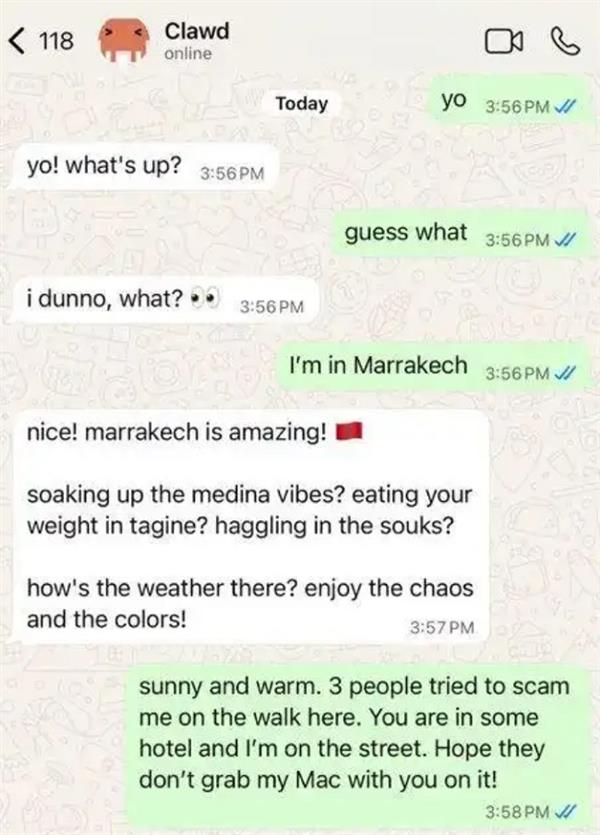Image resolution: width=600 pixels, height=835 pixels.
Task: Start a voice call with Clawd
Action: 564,41
